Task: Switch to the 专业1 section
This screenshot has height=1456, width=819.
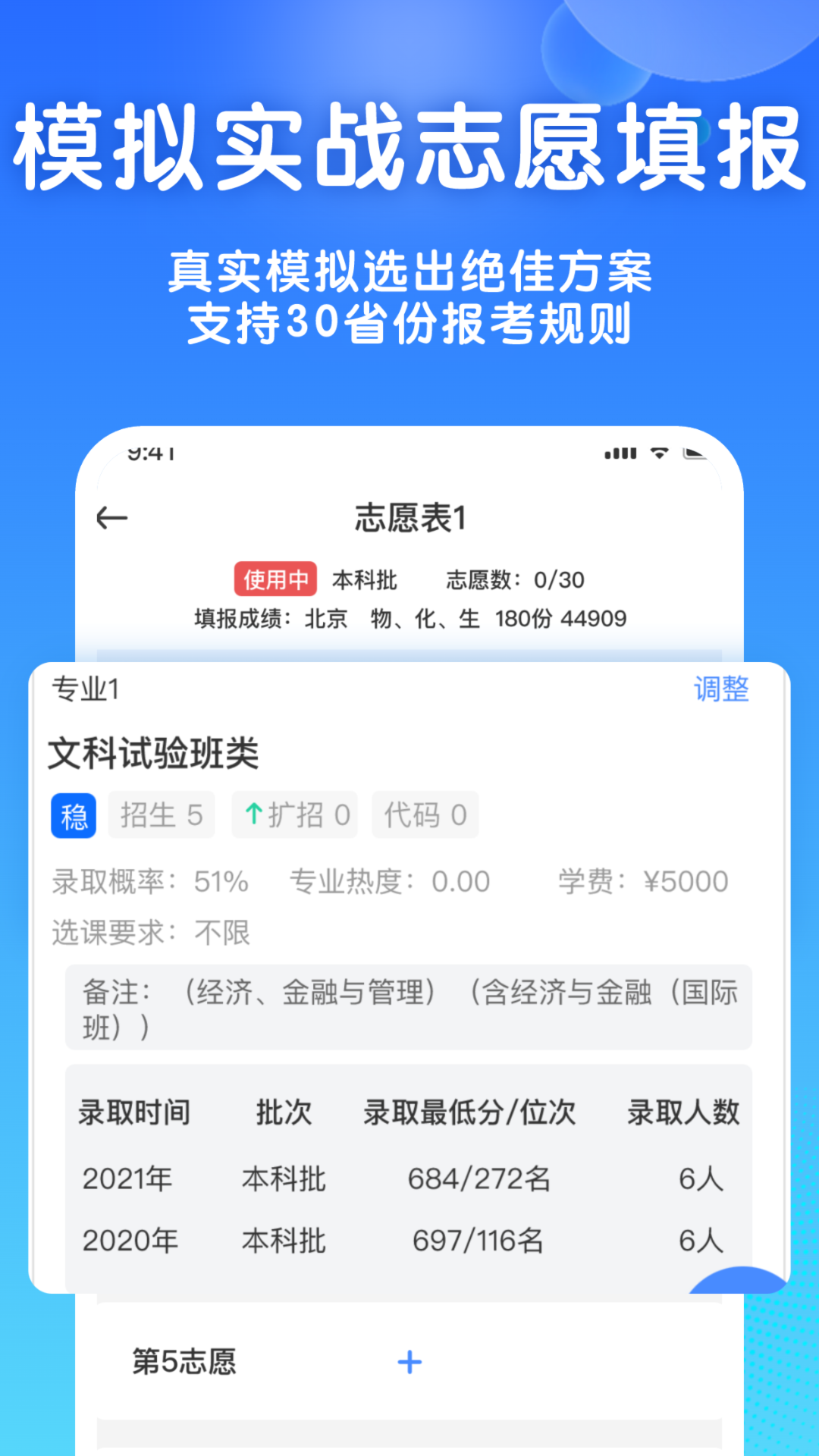Action: 86,690
